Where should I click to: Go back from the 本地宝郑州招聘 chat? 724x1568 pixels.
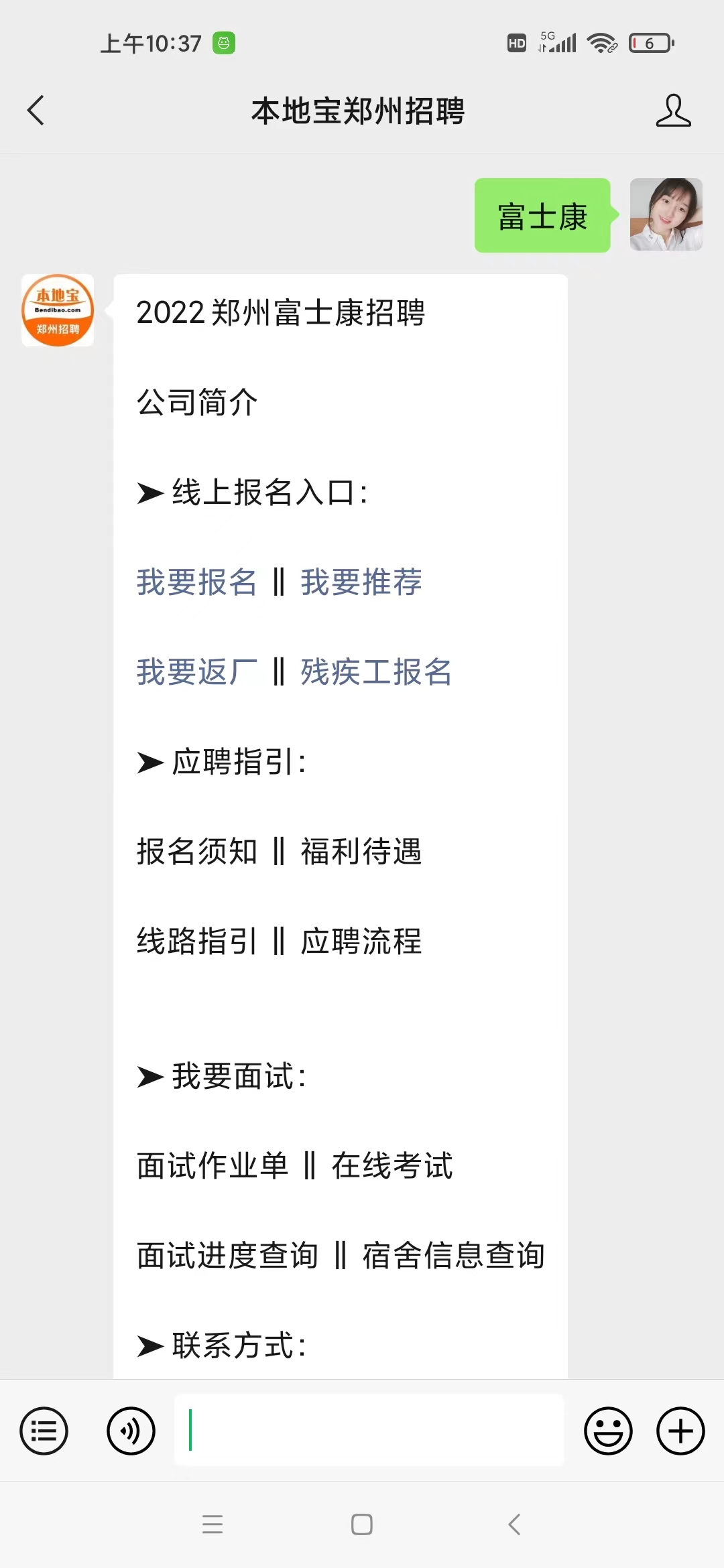click(36, 111)
